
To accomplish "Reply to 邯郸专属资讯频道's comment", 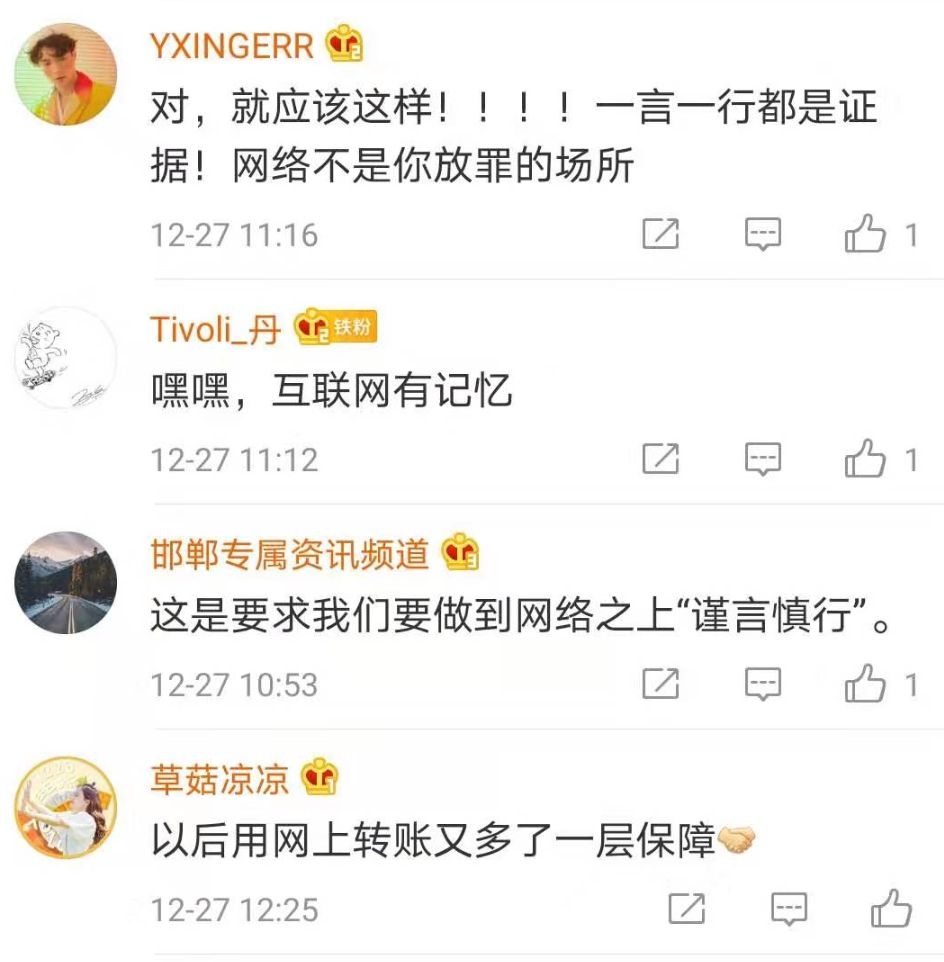I will (763, 684).
